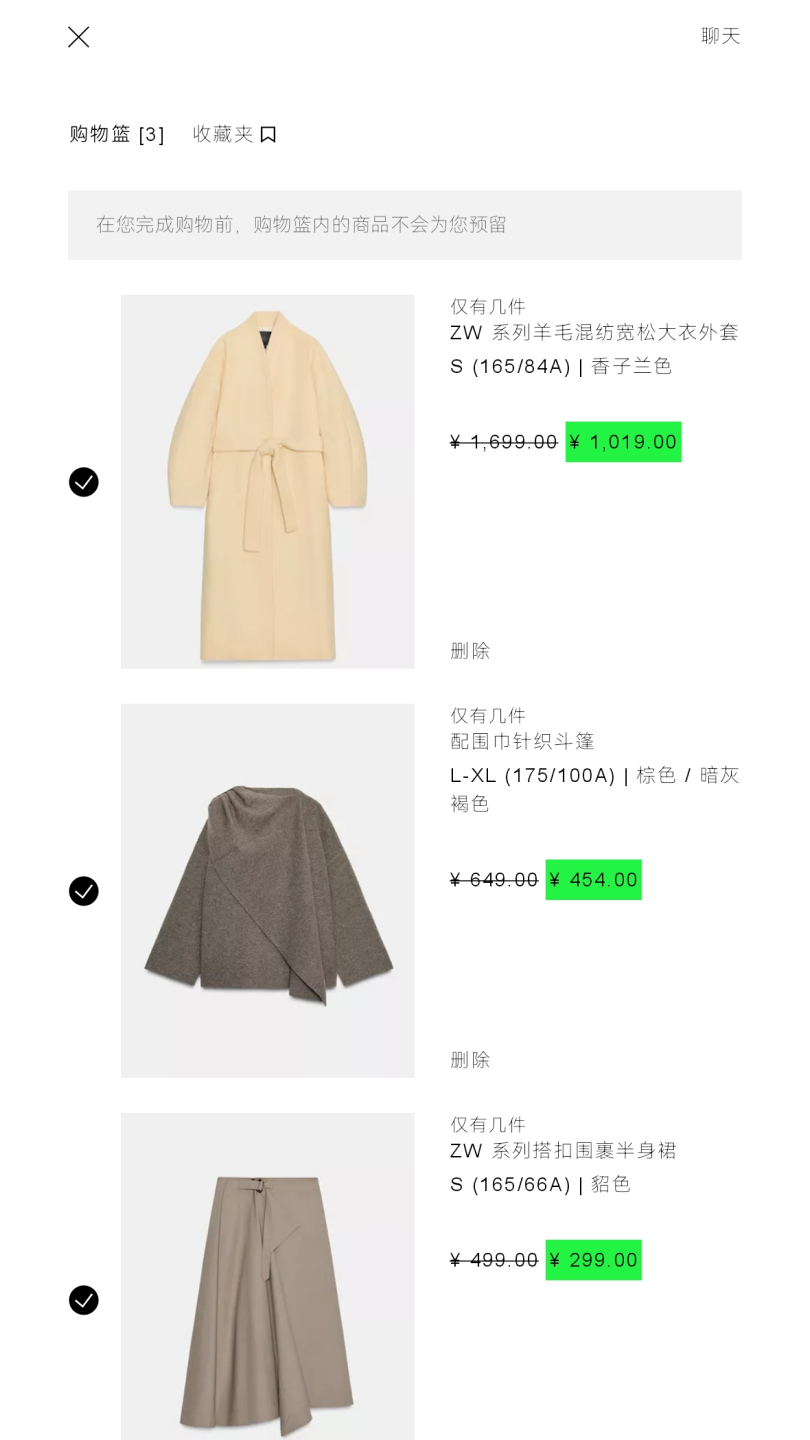The width and height of the screenshot is (810, 1440).
Task: Toggle selection of the knit cape item
Action: click(x=83, y=890)
